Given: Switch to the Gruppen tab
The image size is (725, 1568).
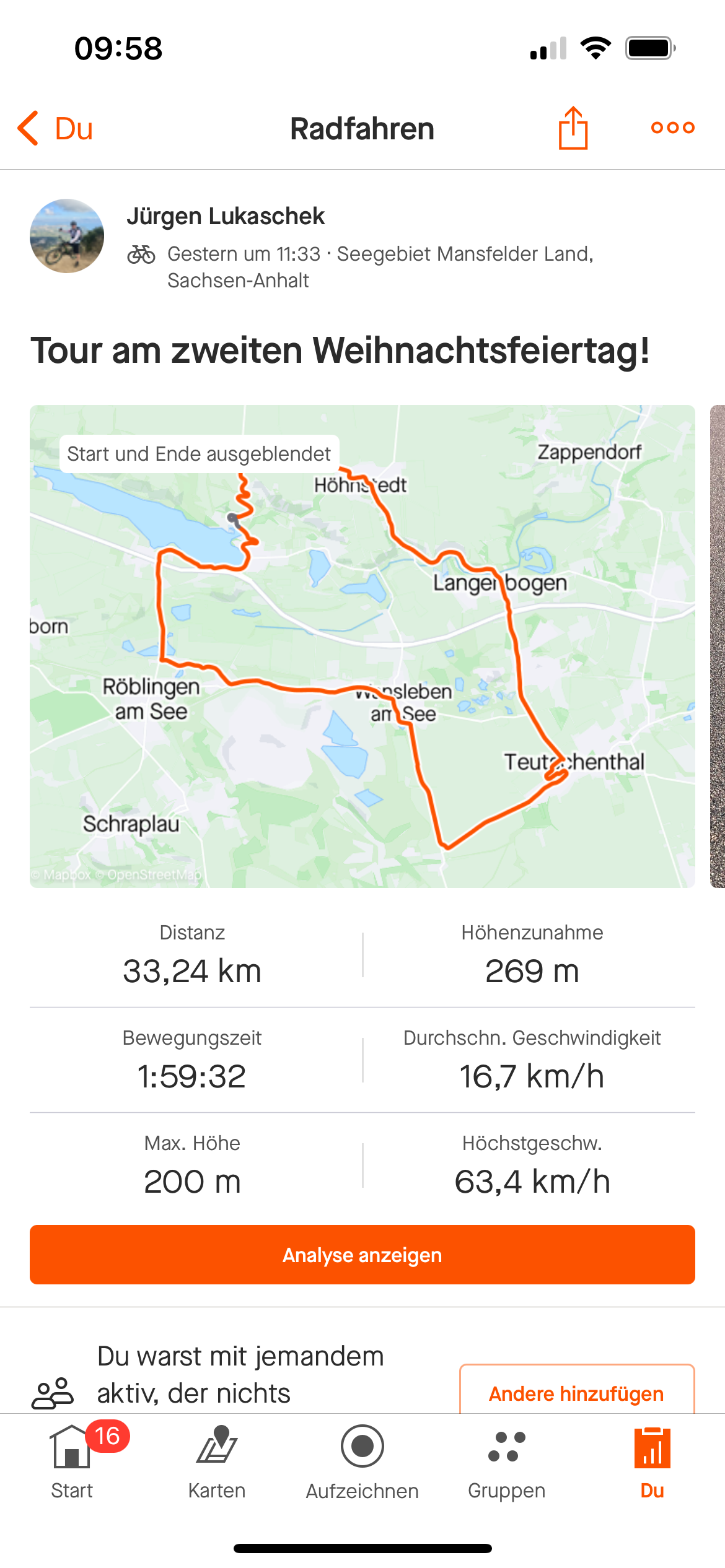Looking at the screenshot, I should (507, 1461).
